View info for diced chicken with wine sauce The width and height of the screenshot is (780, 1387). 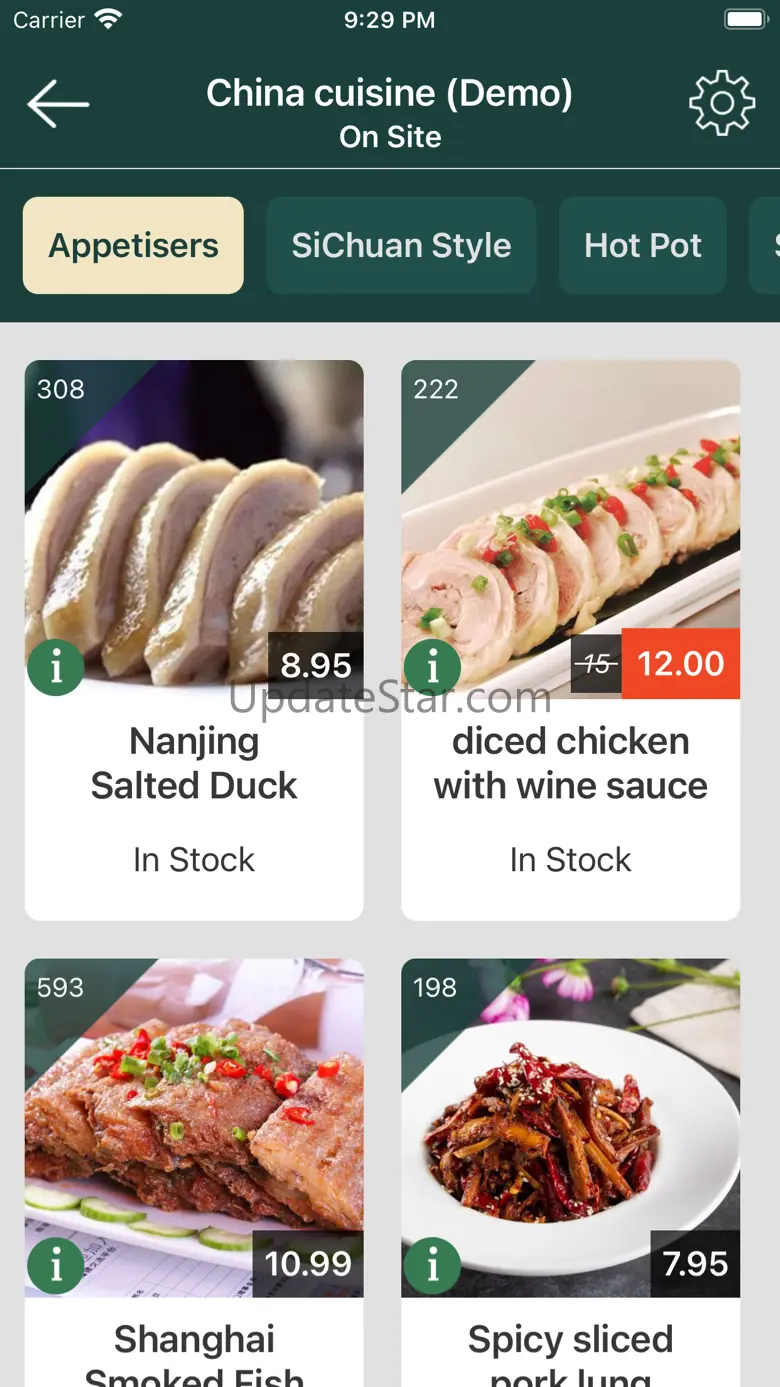432,667
